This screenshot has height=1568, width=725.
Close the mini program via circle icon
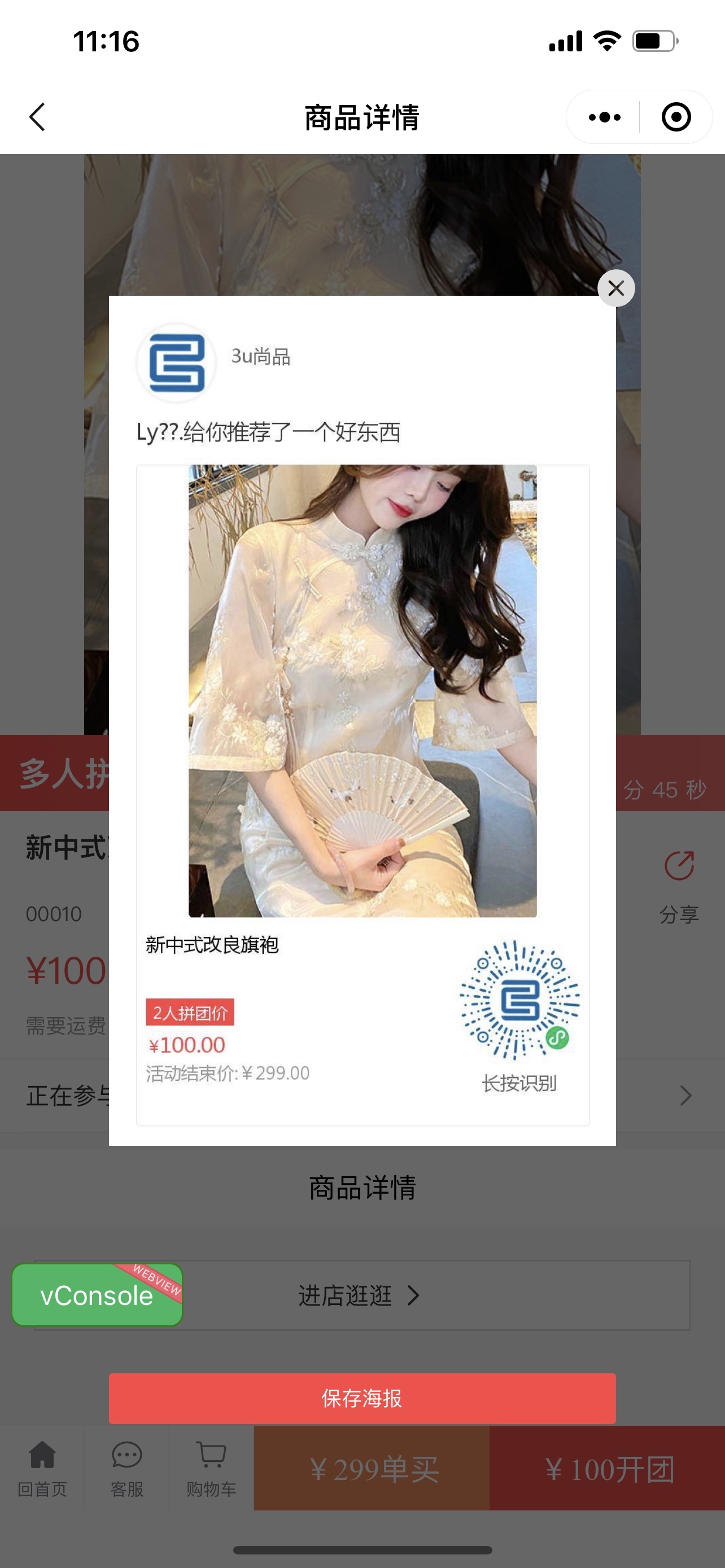[x=676, y=117]
